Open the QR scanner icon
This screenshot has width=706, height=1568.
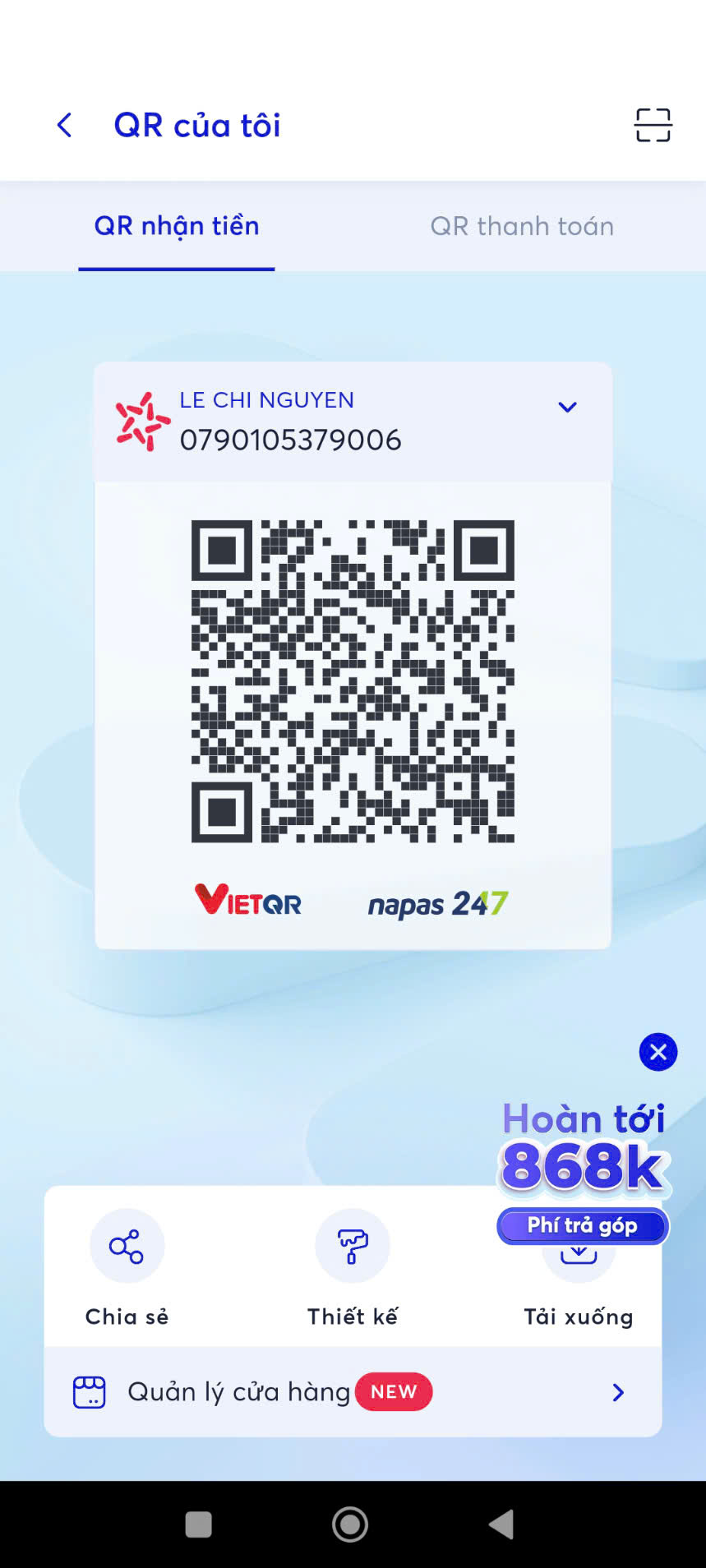coord(653,126)
